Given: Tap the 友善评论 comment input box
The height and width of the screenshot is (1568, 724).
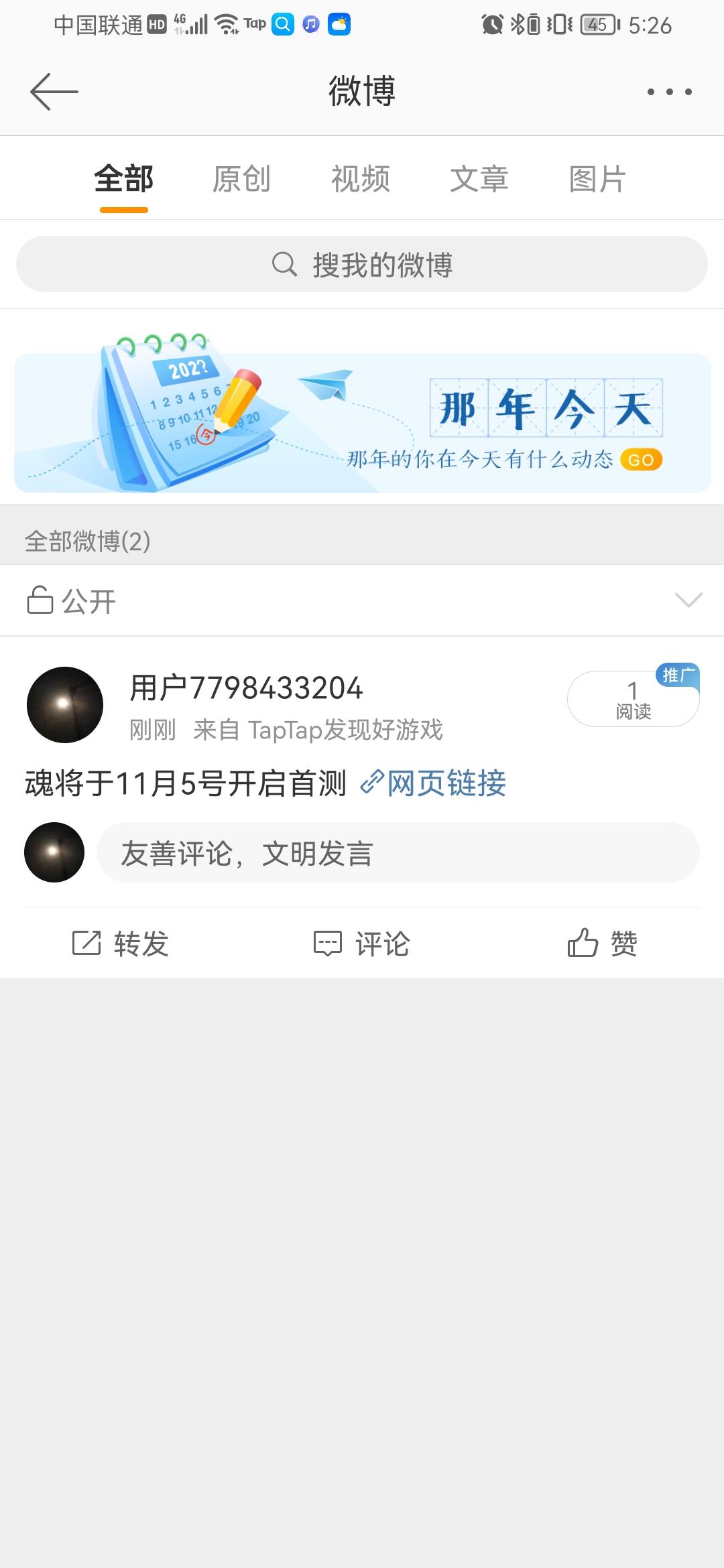Looking at the screenshot, I should tap(396, 852).
